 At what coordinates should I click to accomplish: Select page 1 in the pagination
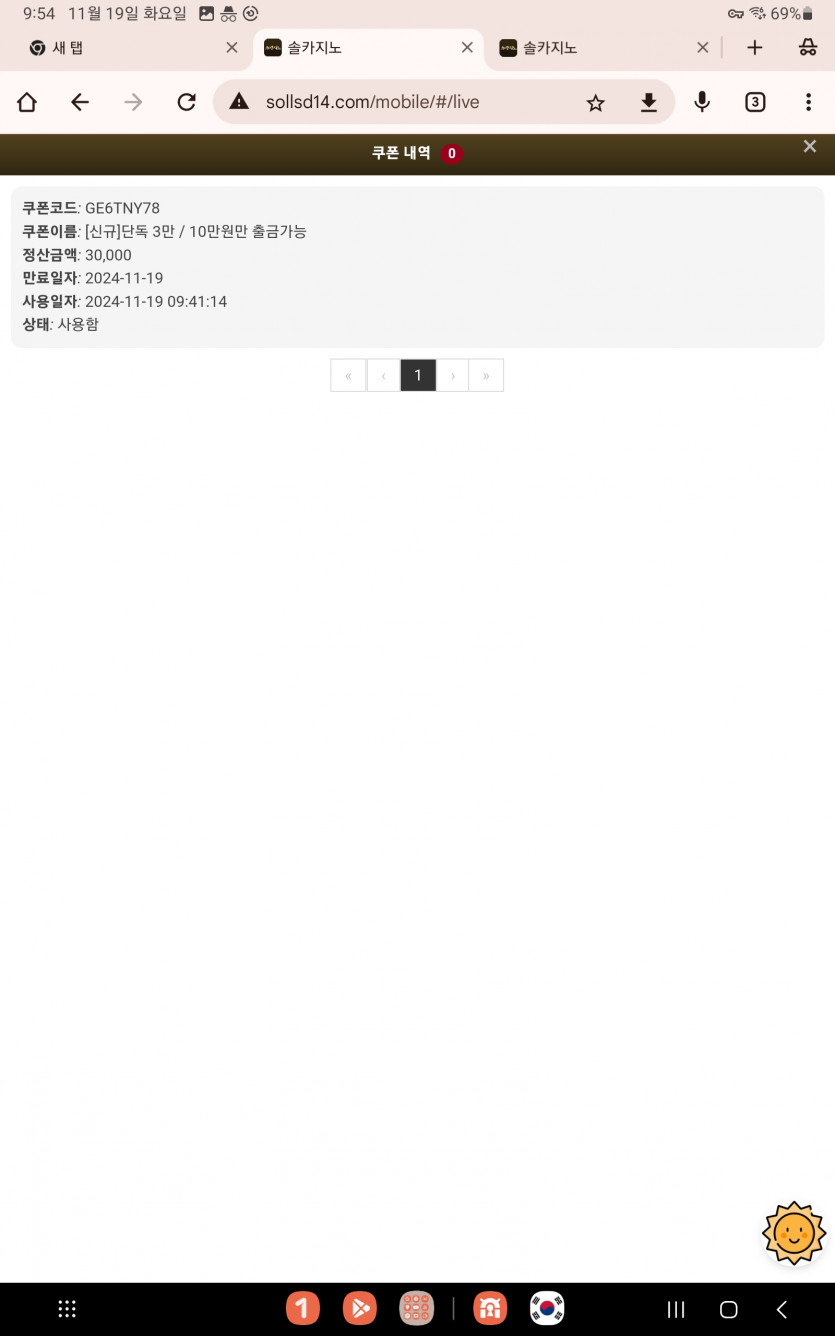418,375
